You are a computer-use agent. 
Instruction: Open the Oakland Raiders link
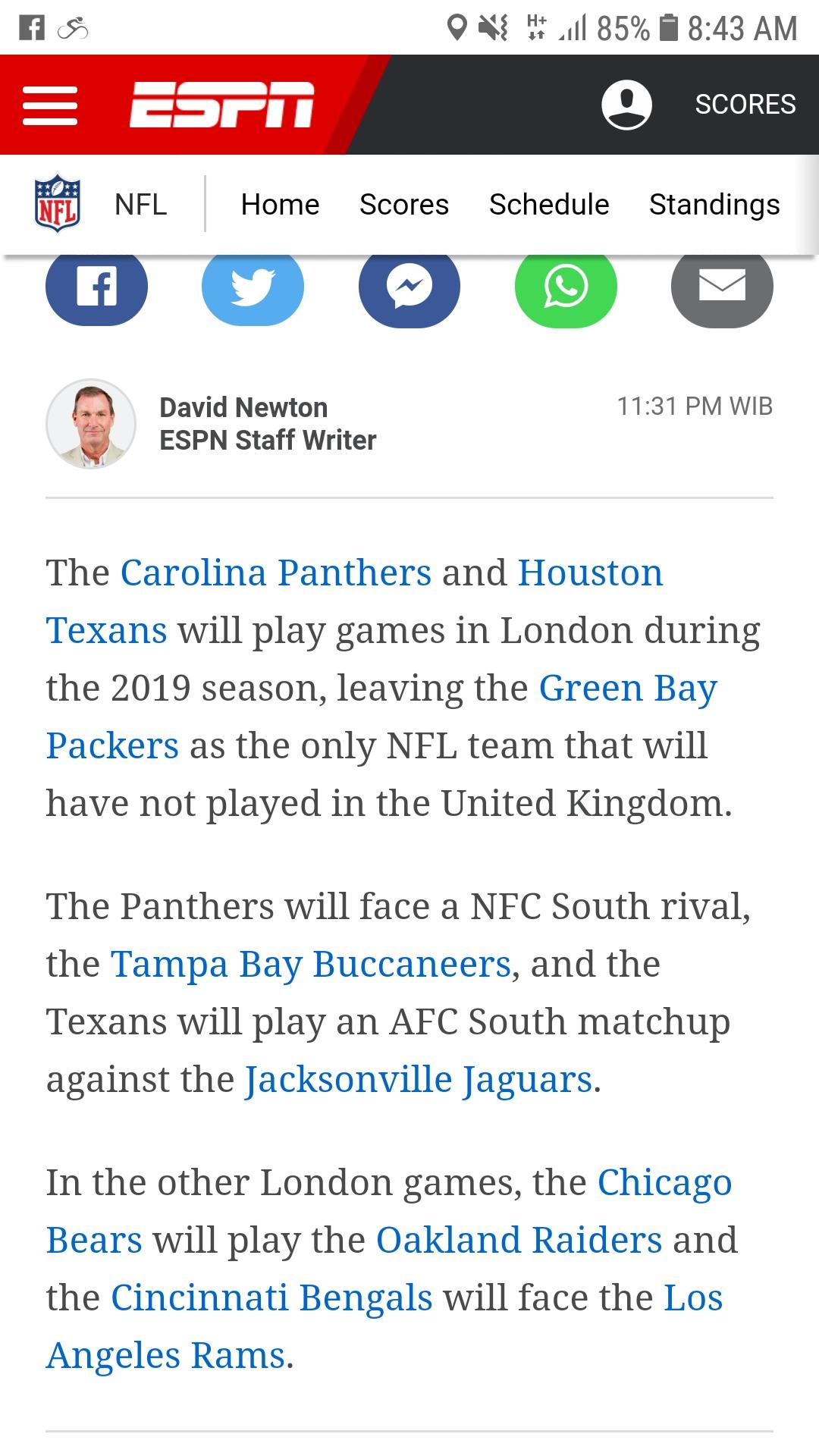coord(519,1240)
